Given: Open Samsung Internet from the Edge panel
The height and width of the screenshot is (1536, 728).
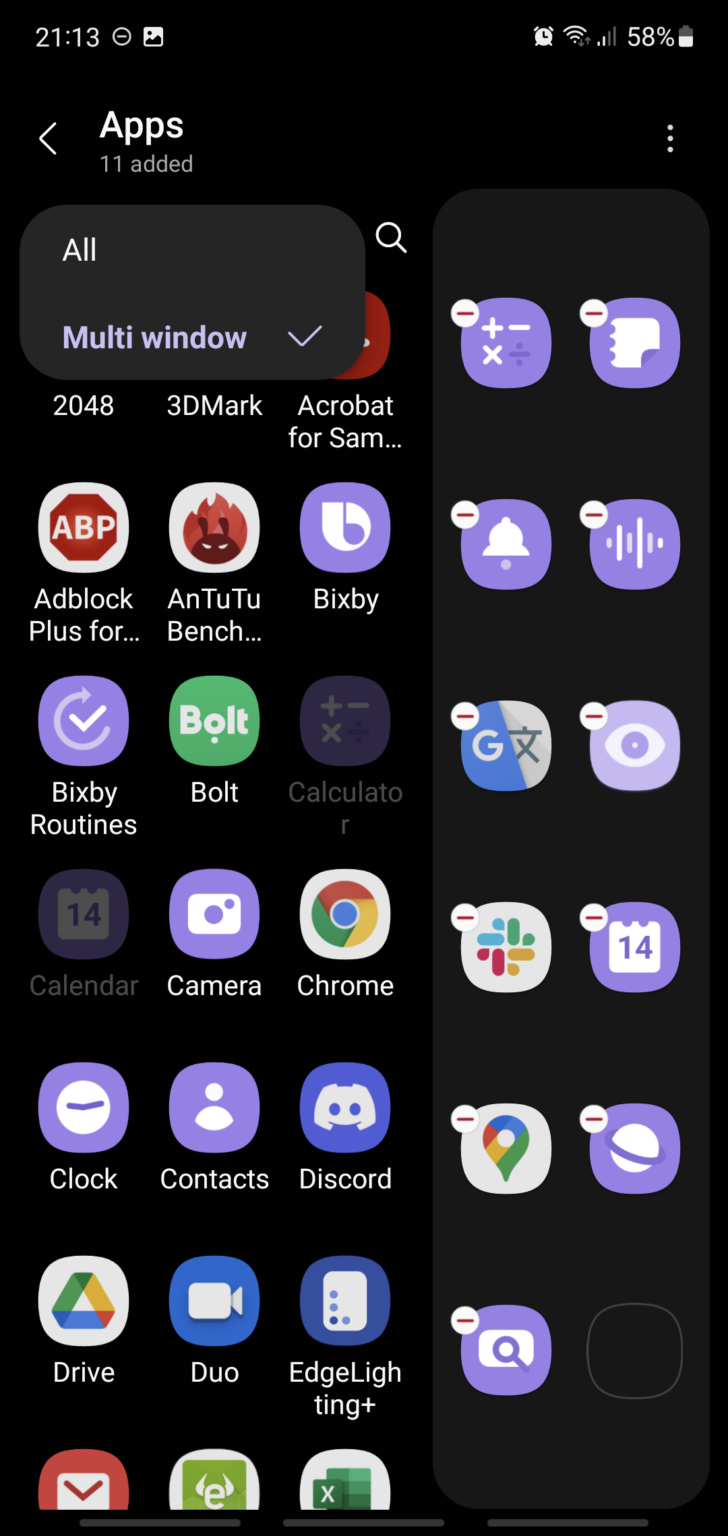Looking at the screenshot, I should point(634,1148).
